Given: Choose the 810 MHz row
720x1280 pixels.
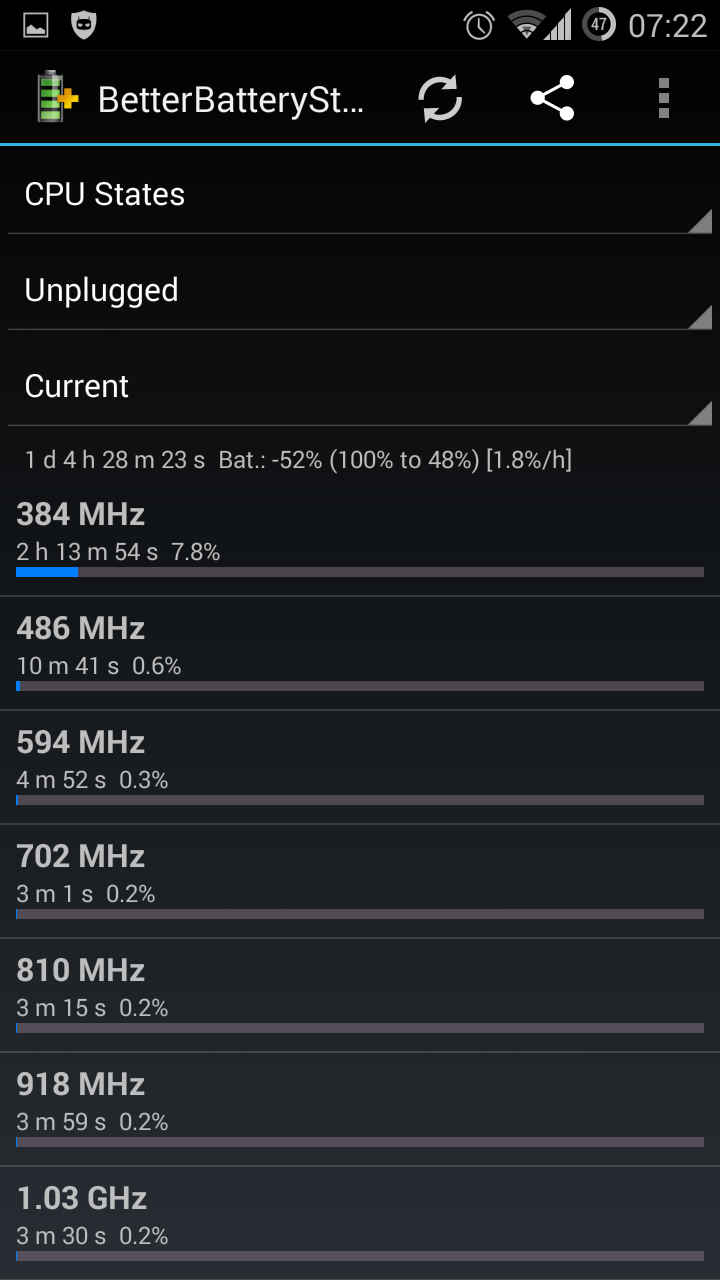Looking at the screenshot, I should pyautogui.click(x=360, y=995).
